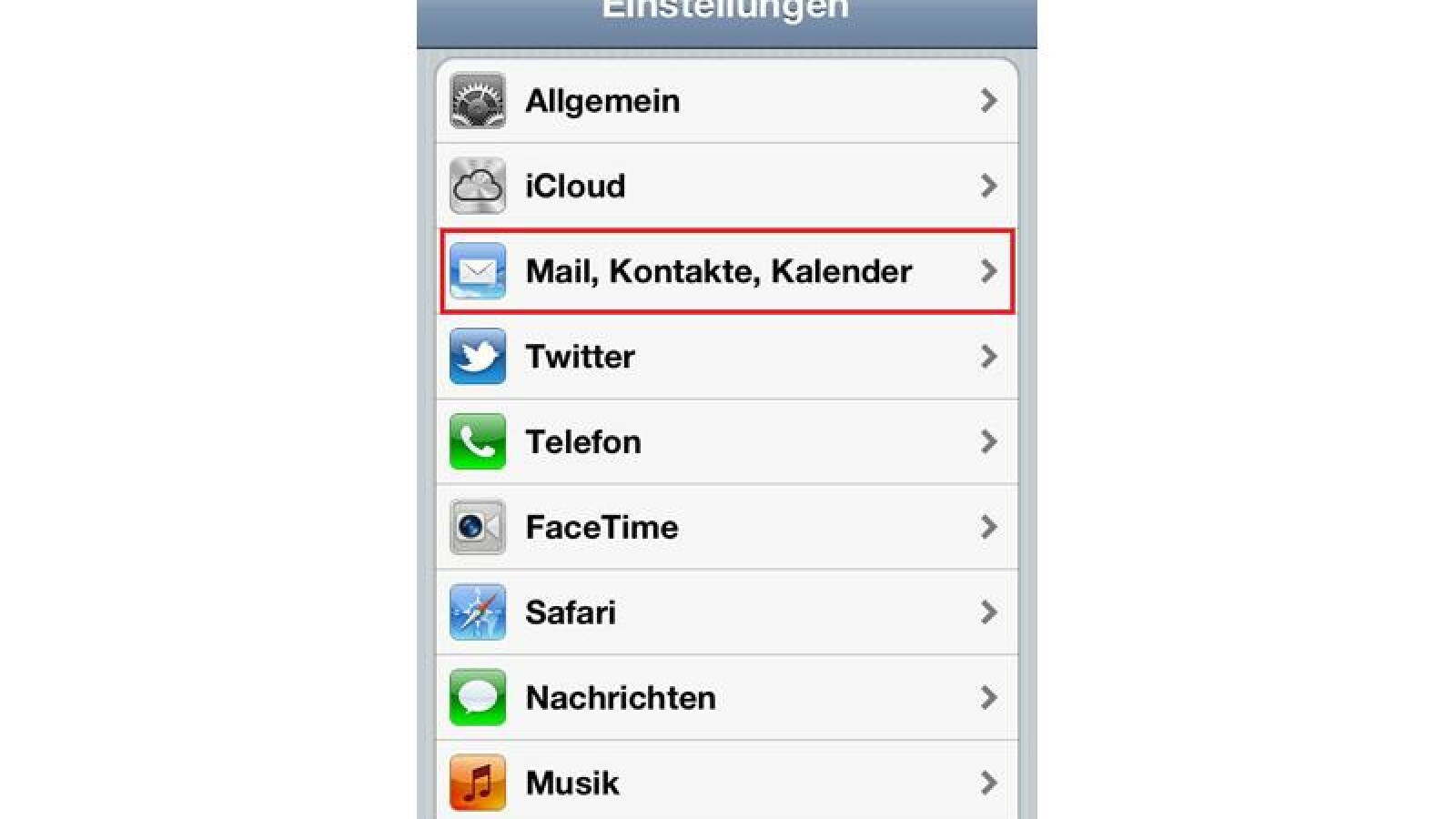Go to Telefon settings
The image size is (1456, 819).
point(726,442)
